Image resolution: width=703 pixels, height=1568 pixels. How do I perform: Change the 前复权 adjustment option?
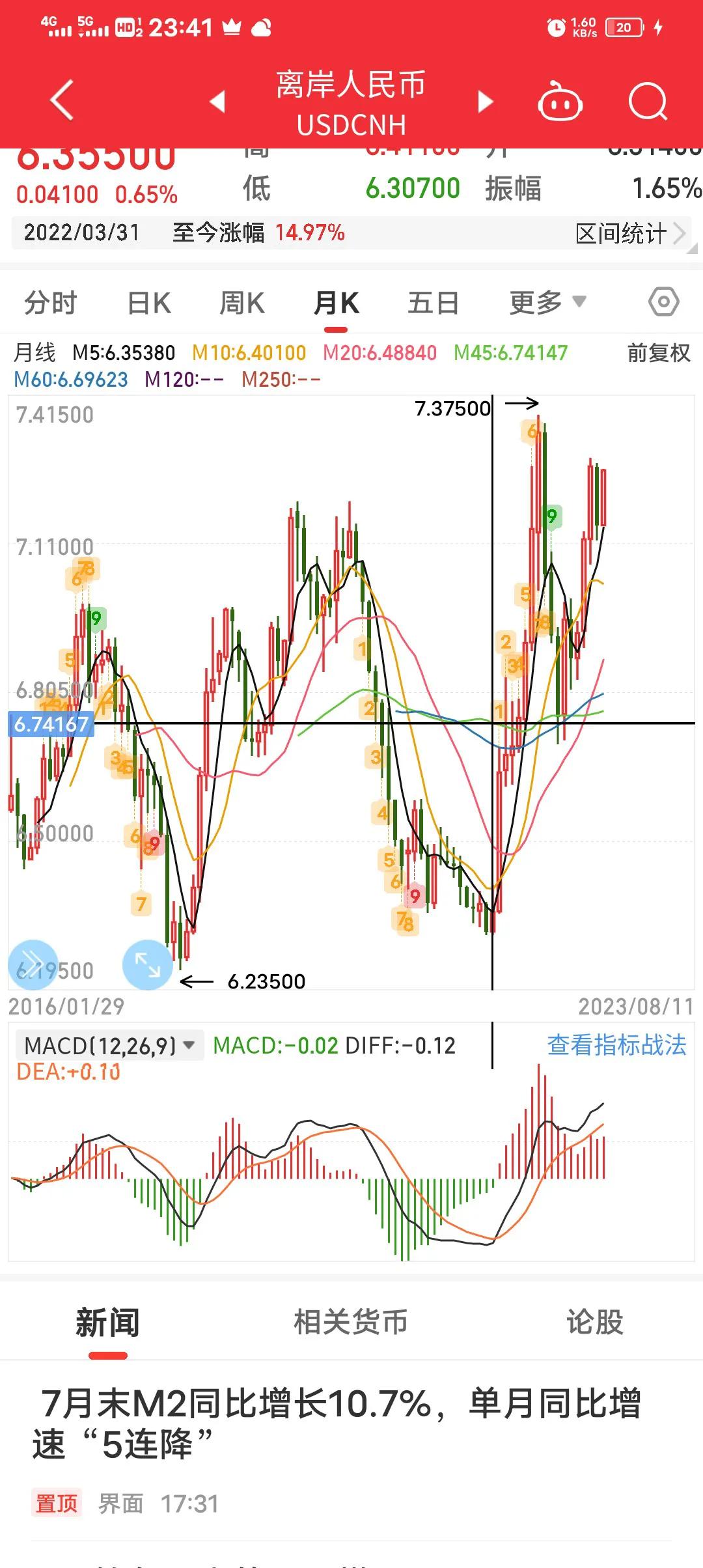coord(658,353)
